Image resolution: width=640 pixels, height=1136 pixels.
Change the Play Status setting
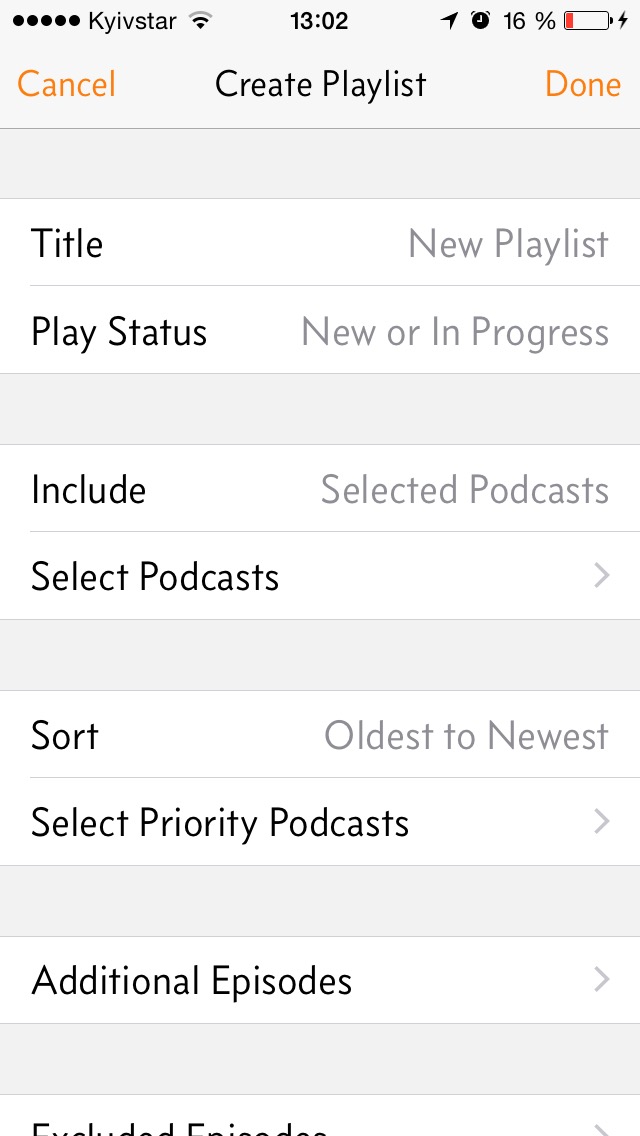[320, 330]
